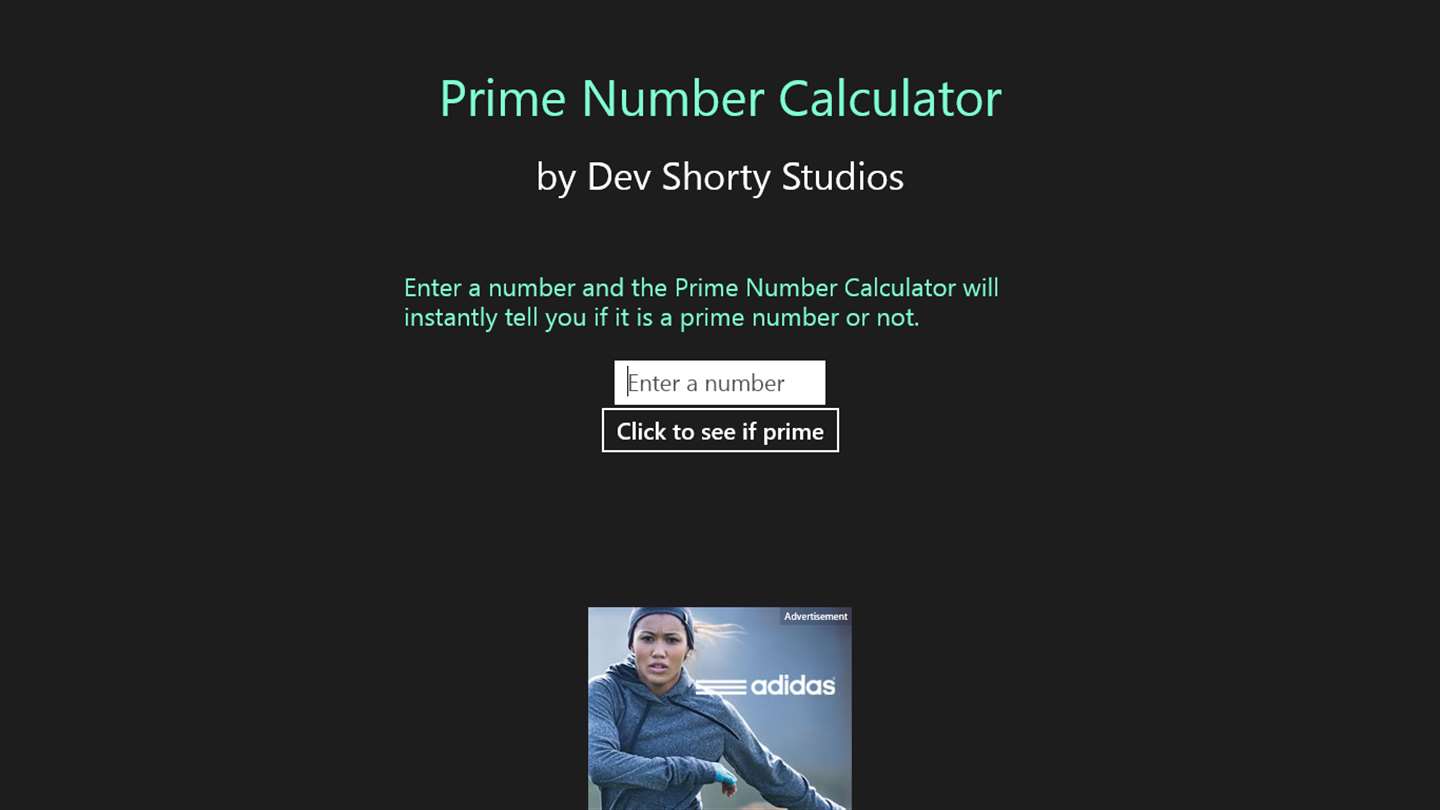1440x810 pixels.
Task: Tap Click to see if prime button
Action: 720,431
